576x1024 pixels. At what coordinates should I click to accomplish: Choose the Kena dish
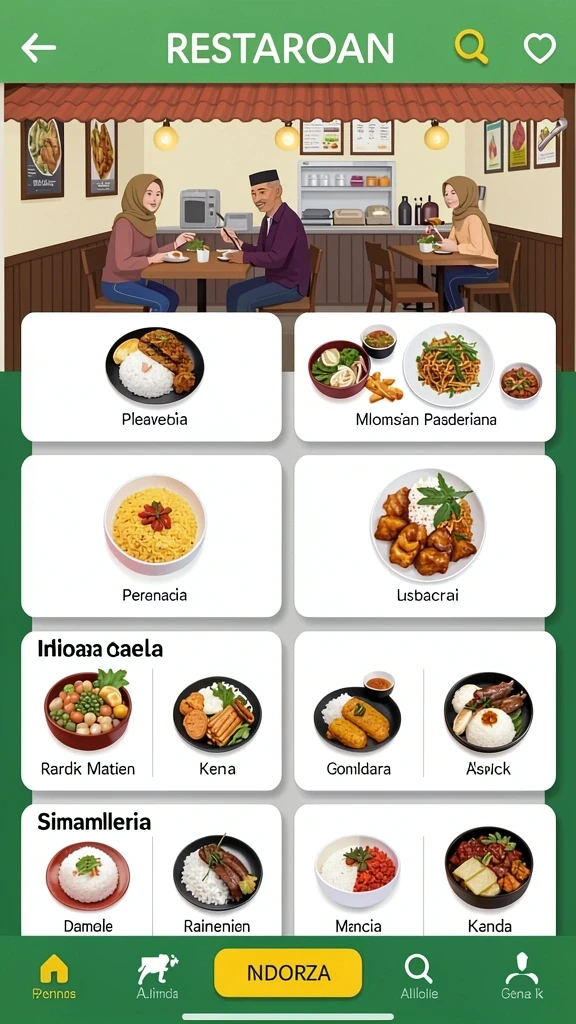pyautogui.click(x=217, y=724)
